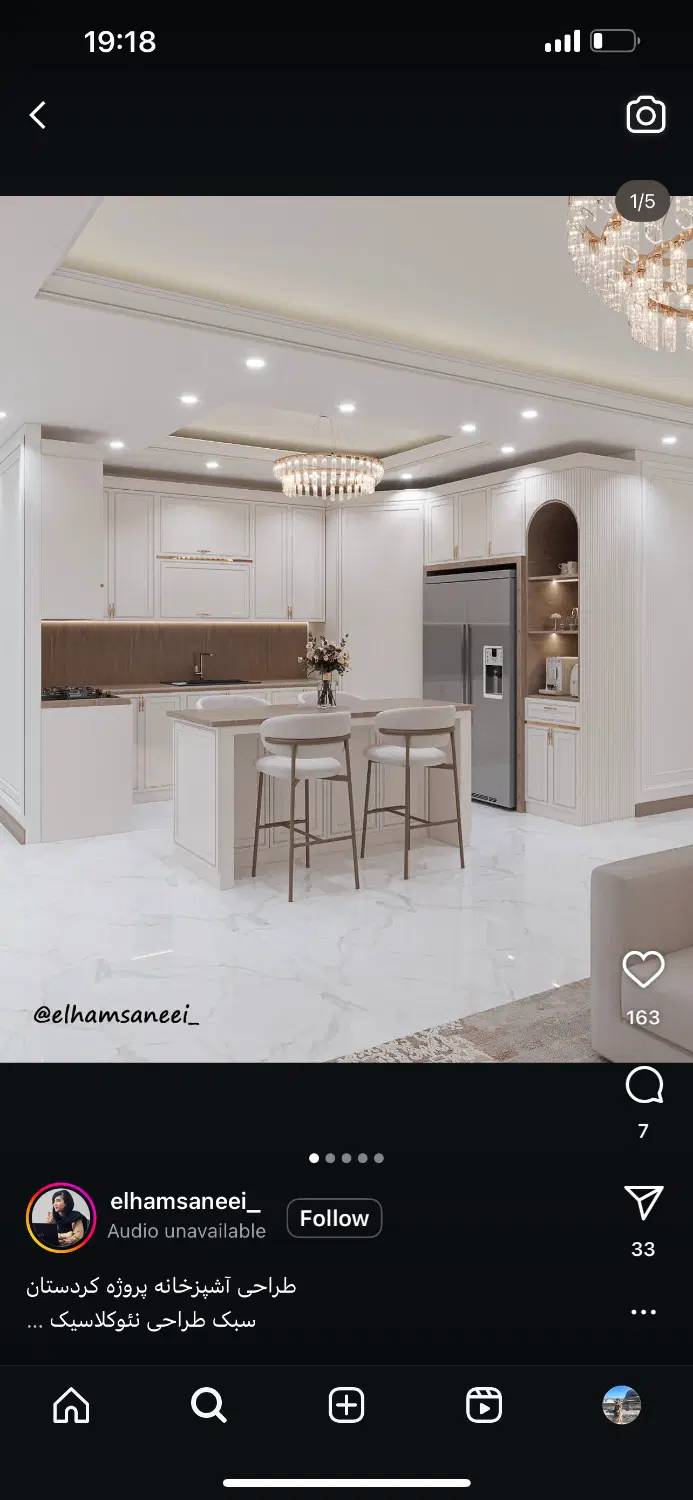This screenshot has width=693, height=1500.
Task: Open comments on this post
Action: [x=643, y=1085]
